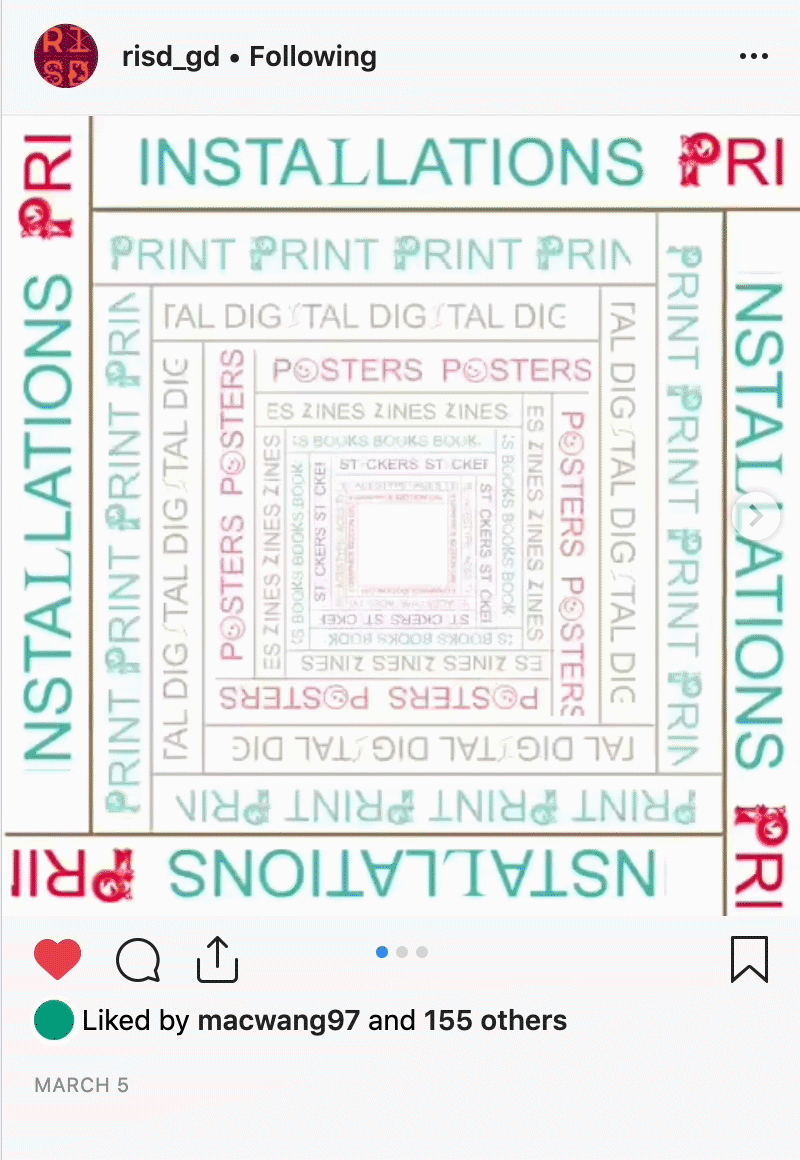800x1160 pixels.
Task: Open comments on this post
Action: tap(138, 961)
